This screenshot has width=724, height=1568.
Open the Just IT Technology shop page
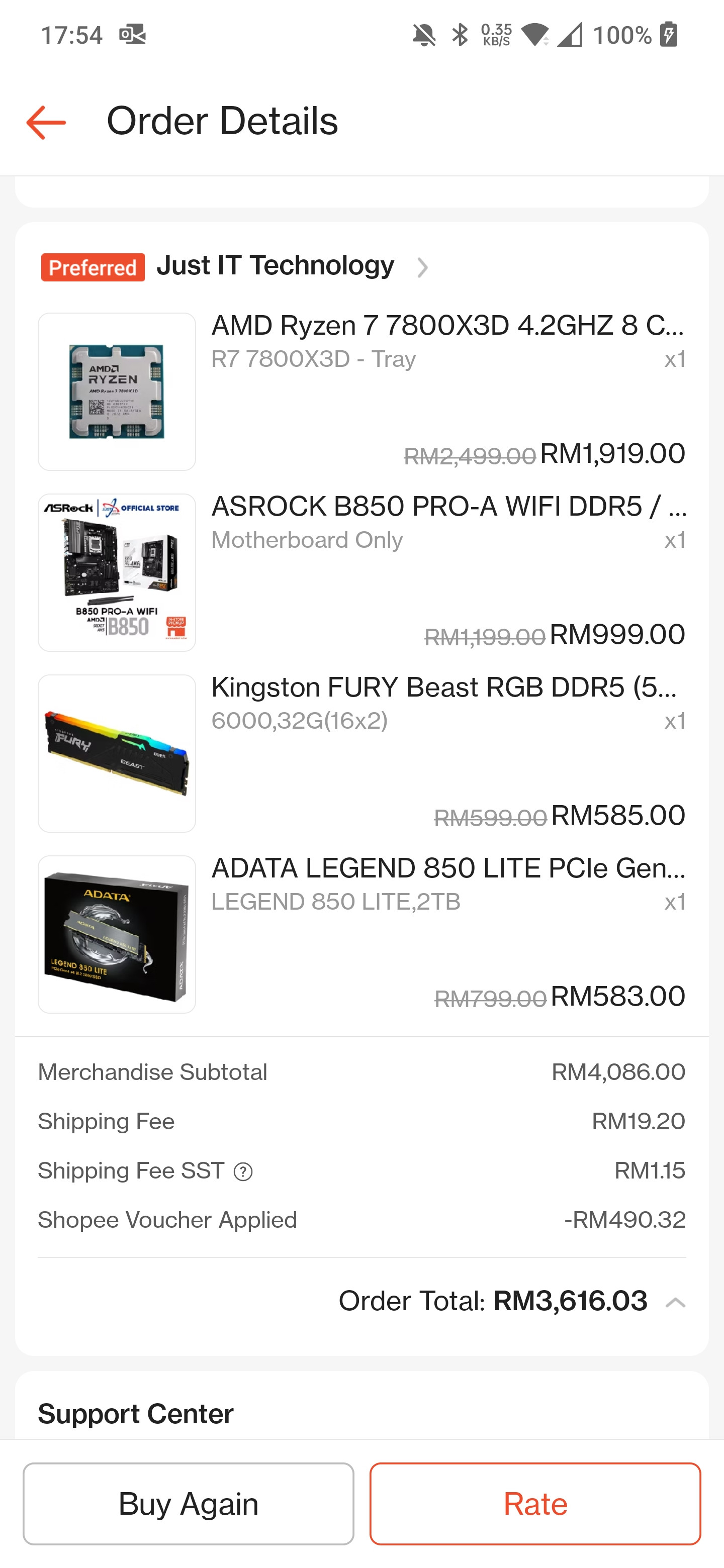tap(275, 266)
